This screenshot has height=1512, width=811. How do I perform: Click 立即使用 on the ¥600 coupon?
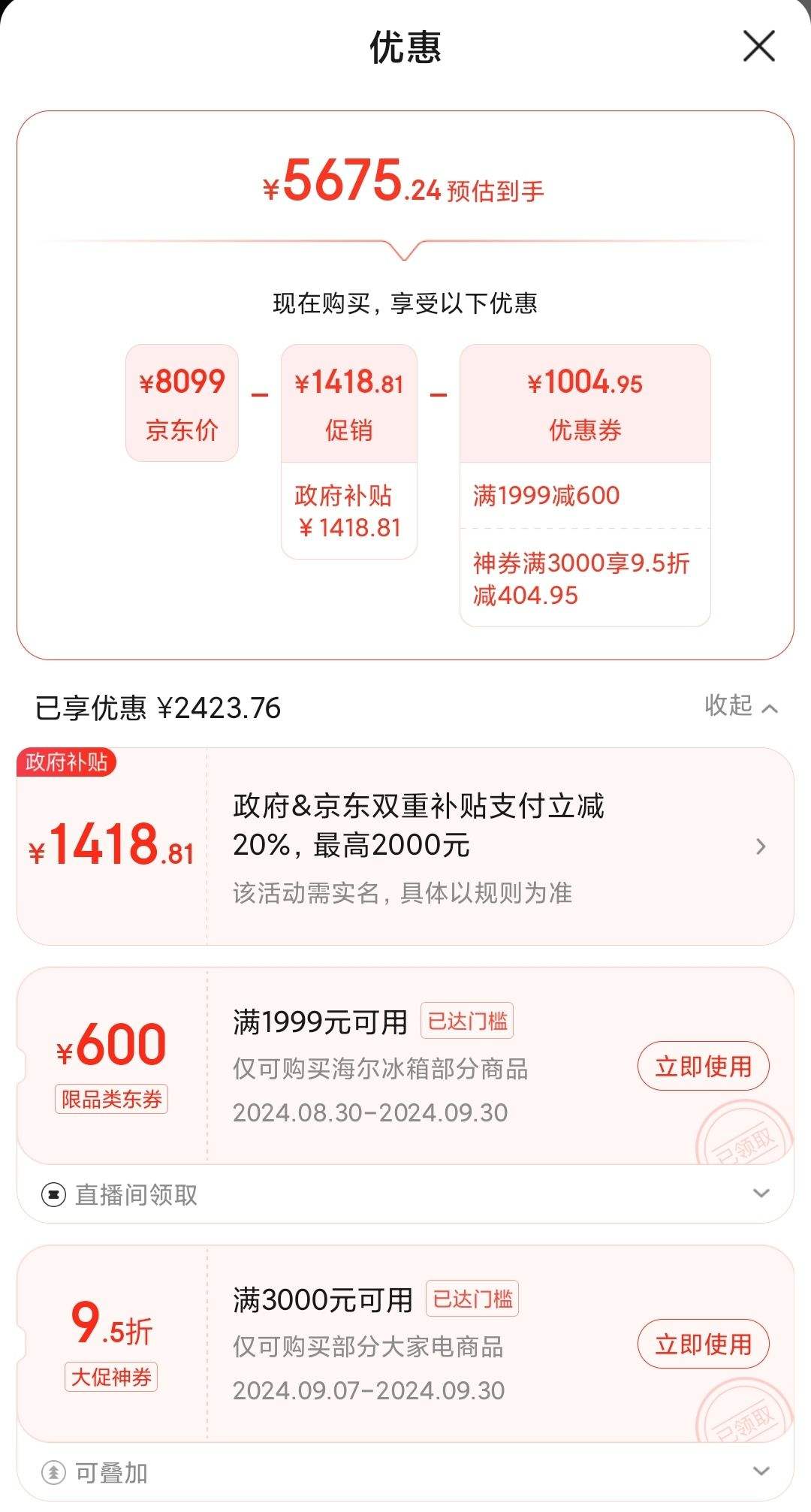(x=703, y=1066)
